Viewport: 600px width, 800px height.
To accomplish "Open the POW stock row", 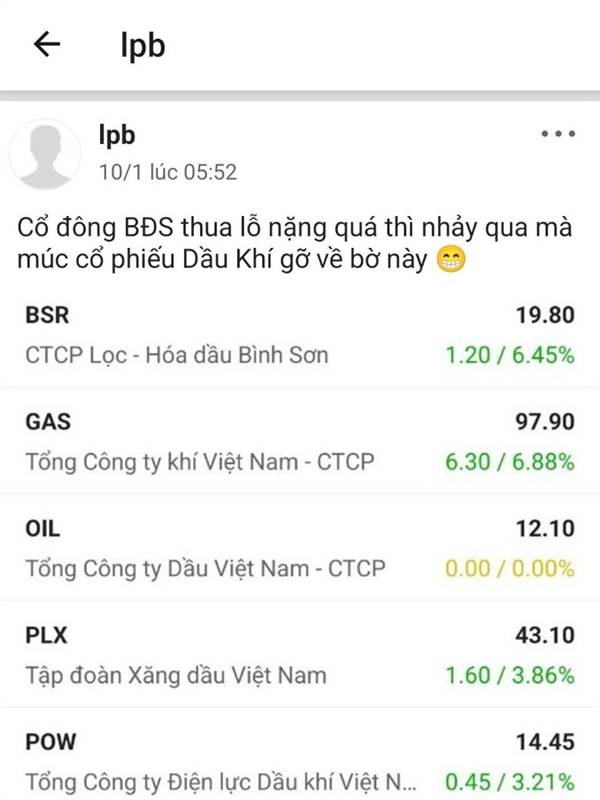I will 300,755.
